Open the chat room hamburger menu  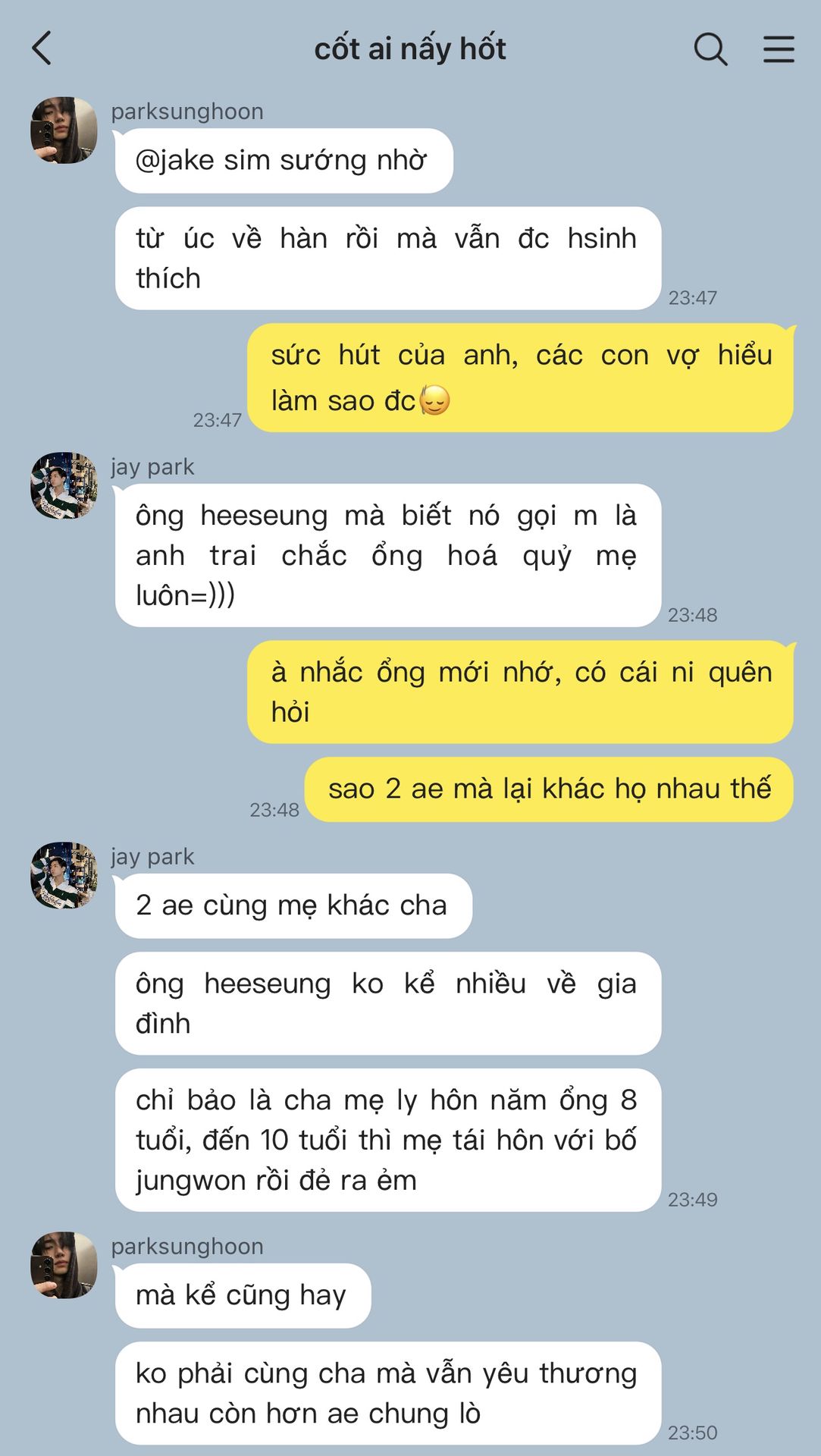(779, 49)
